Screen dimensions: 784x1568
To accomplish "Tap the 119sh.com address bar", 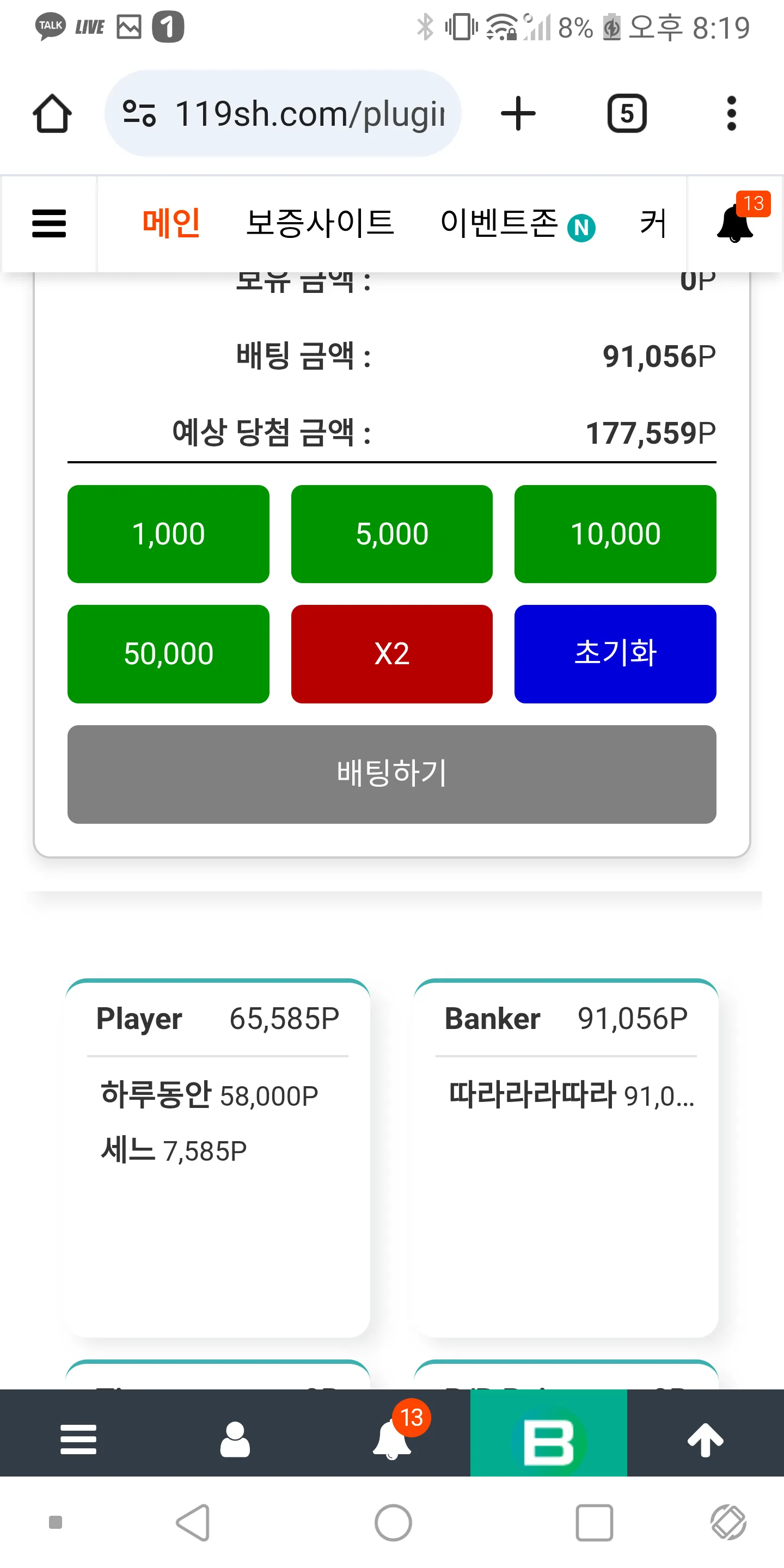I will coord(283,113).
